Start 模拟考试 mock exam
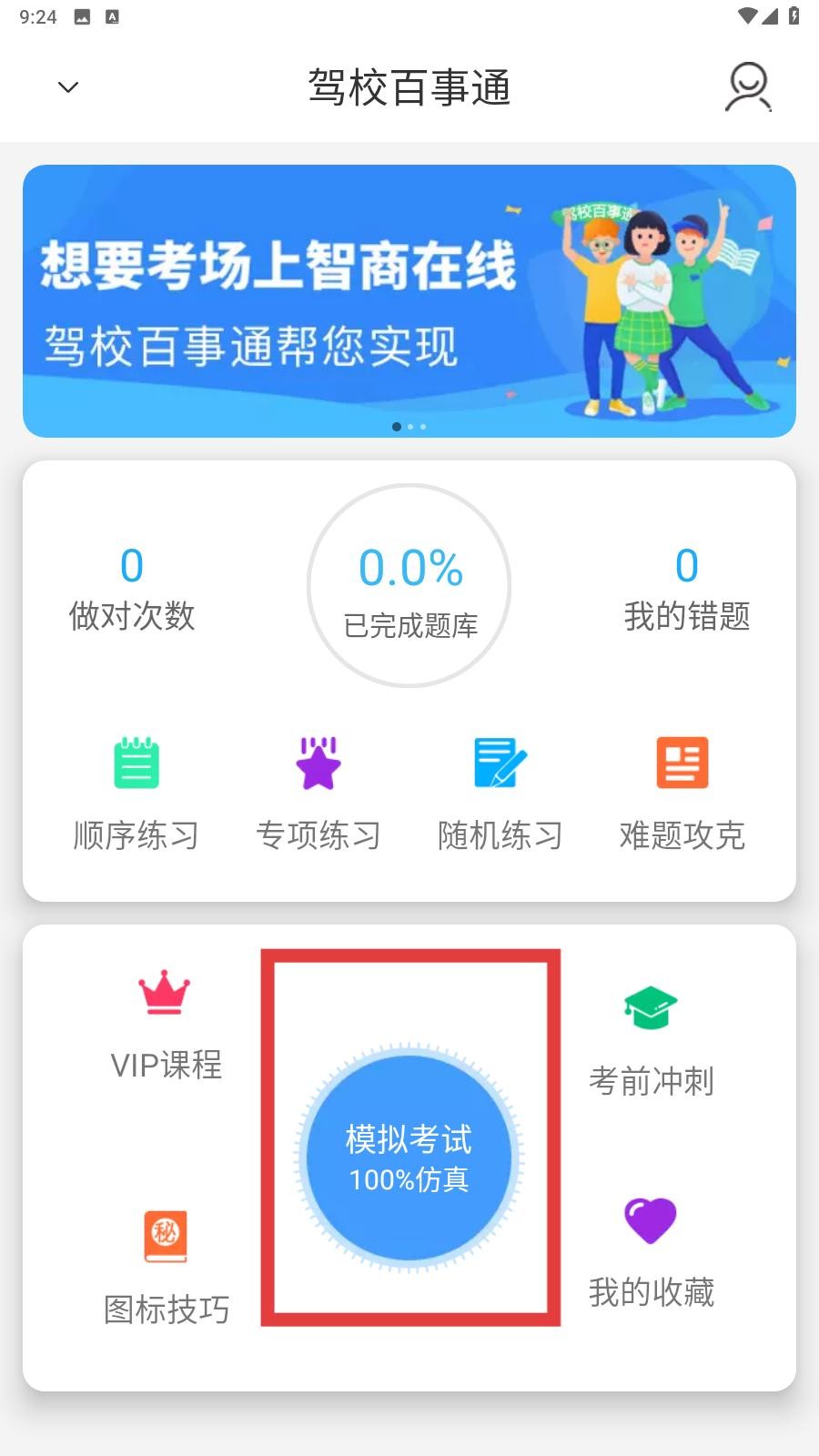Screen dimensions: 819x1456 [x=409, y=1158]
